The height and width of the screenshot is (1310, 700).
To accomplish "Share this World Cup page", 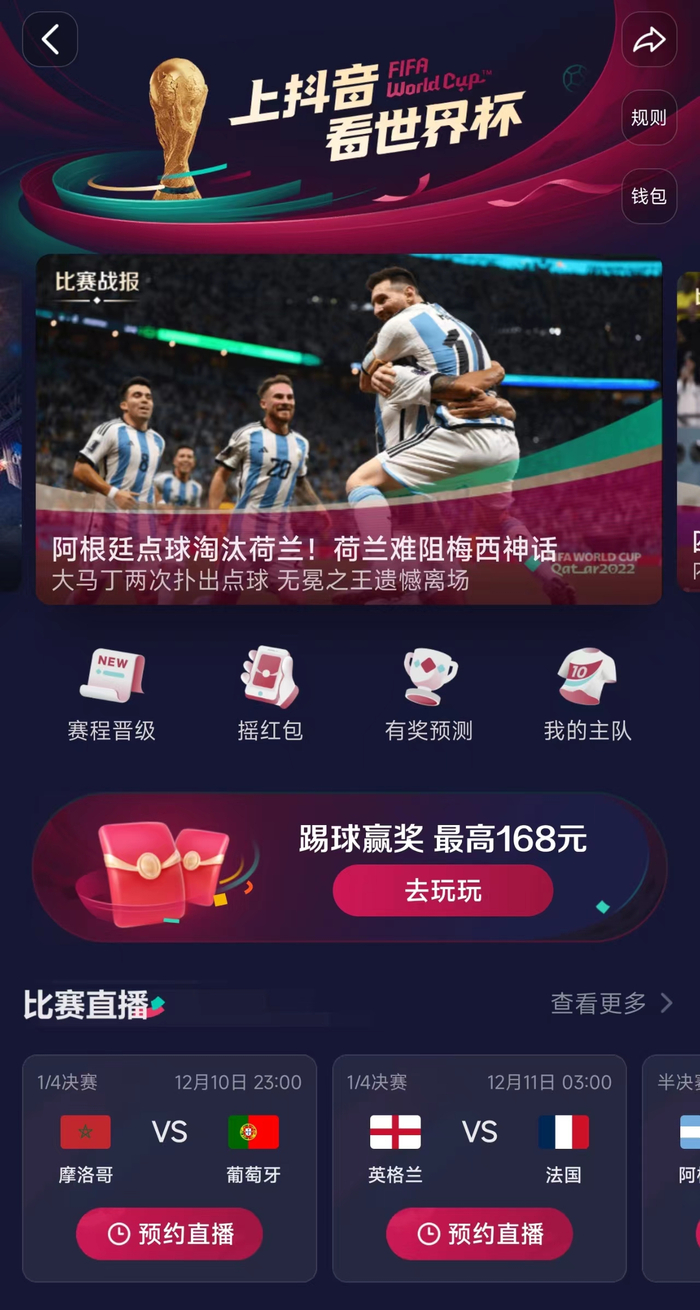I will pyautogui.click(x=649, y=40).
